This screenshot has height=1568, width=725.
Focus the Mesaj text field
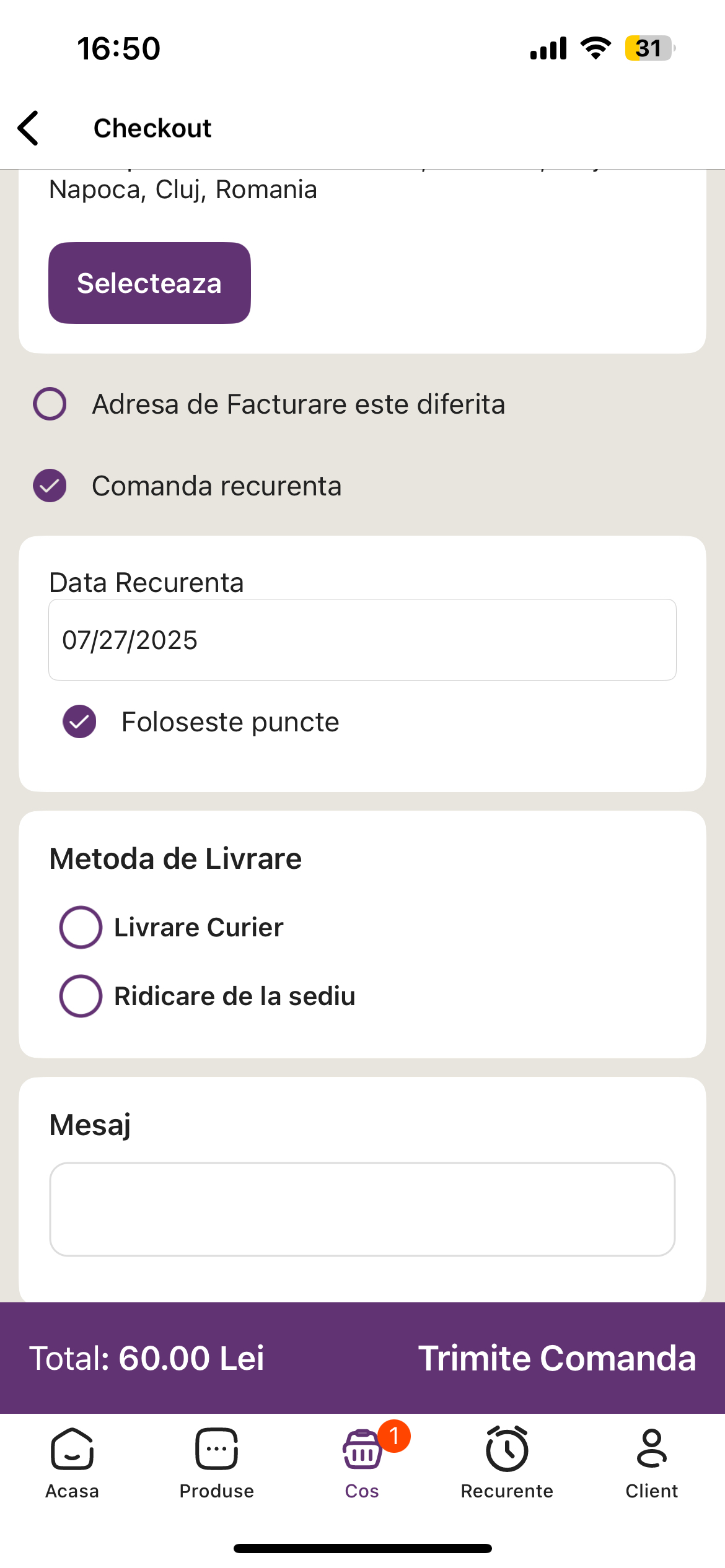click(362, 1209)
